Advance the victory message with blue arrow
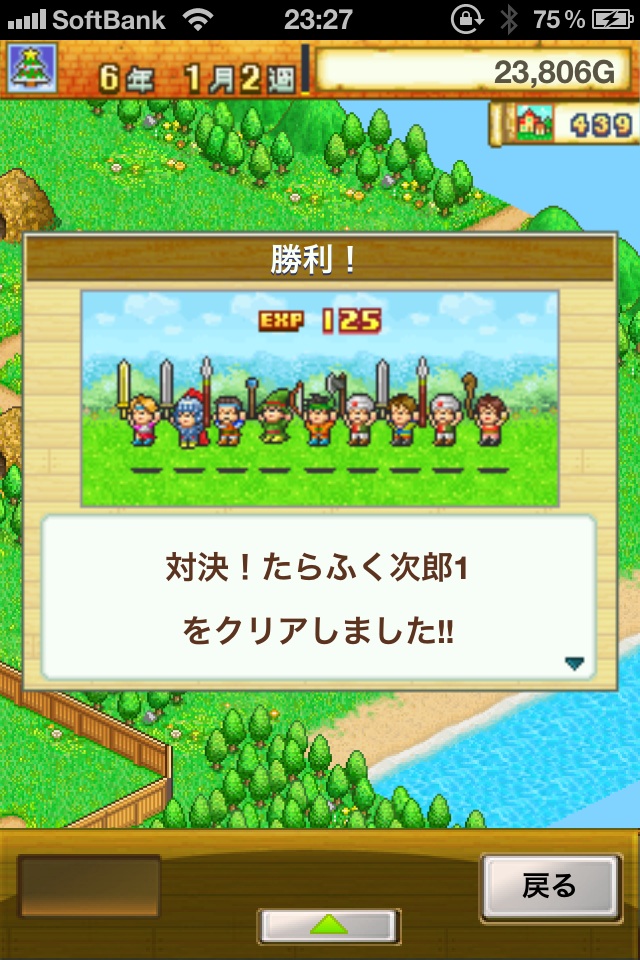 (x=574, y=662)
